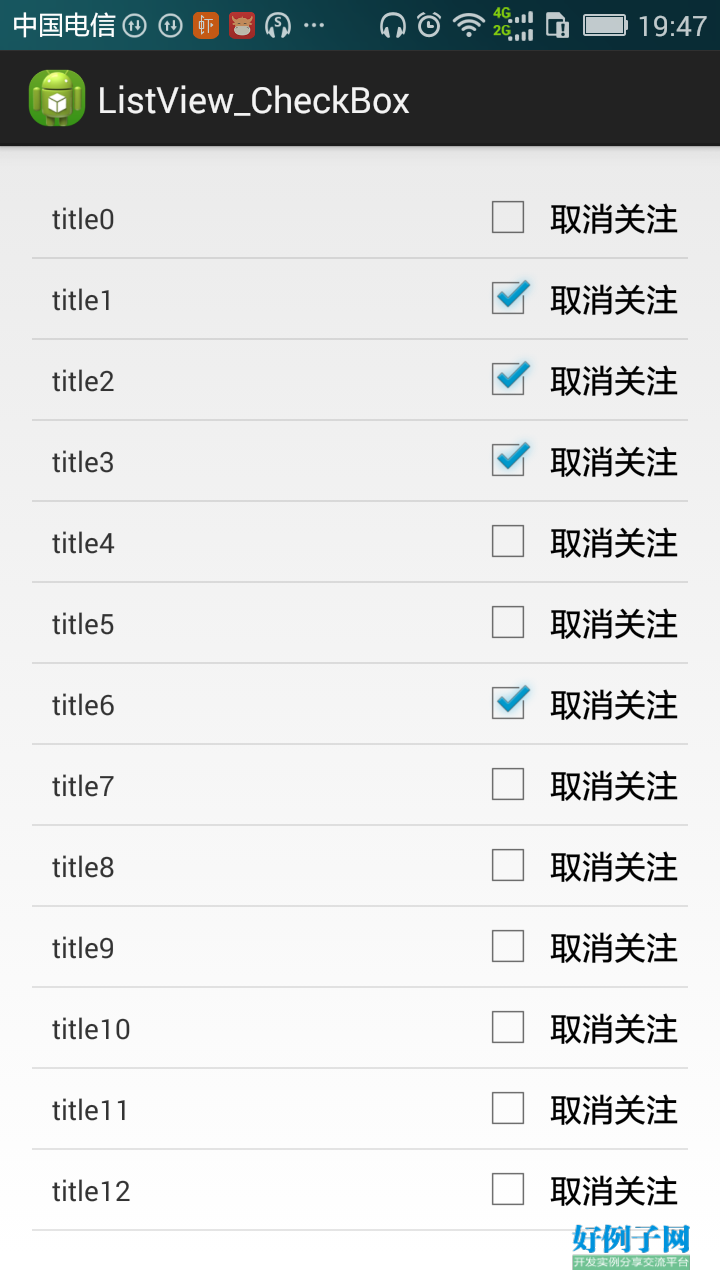Check the box next to title9
This screenshot has height=1280, width=720.
click(x=508, y=947)
